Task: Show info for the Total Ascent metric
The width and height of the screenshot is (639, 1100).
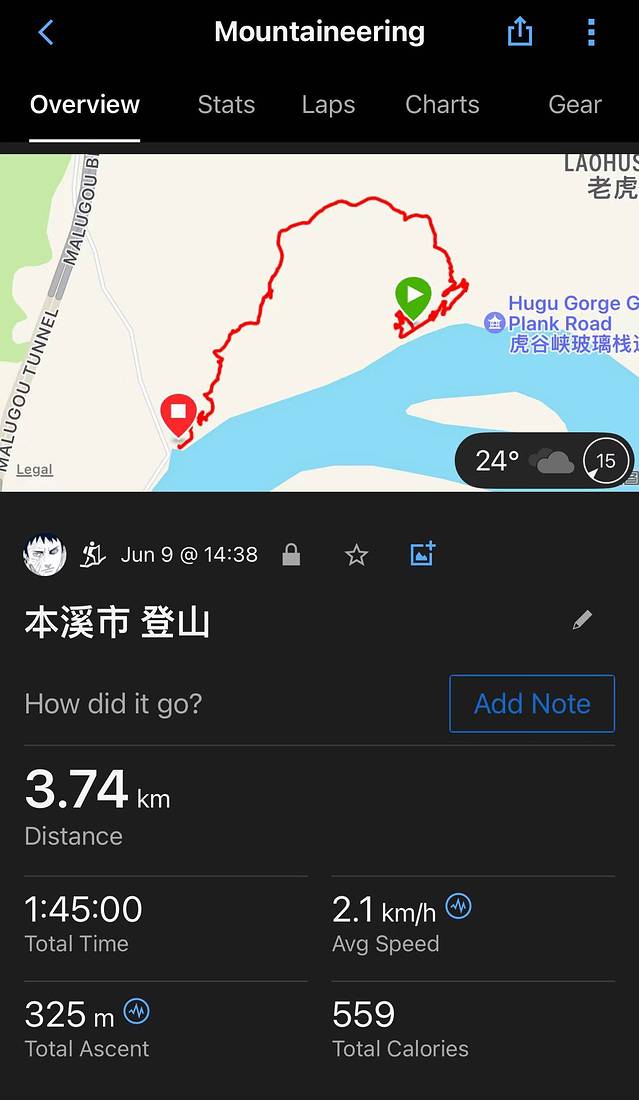Action: 137,1012
